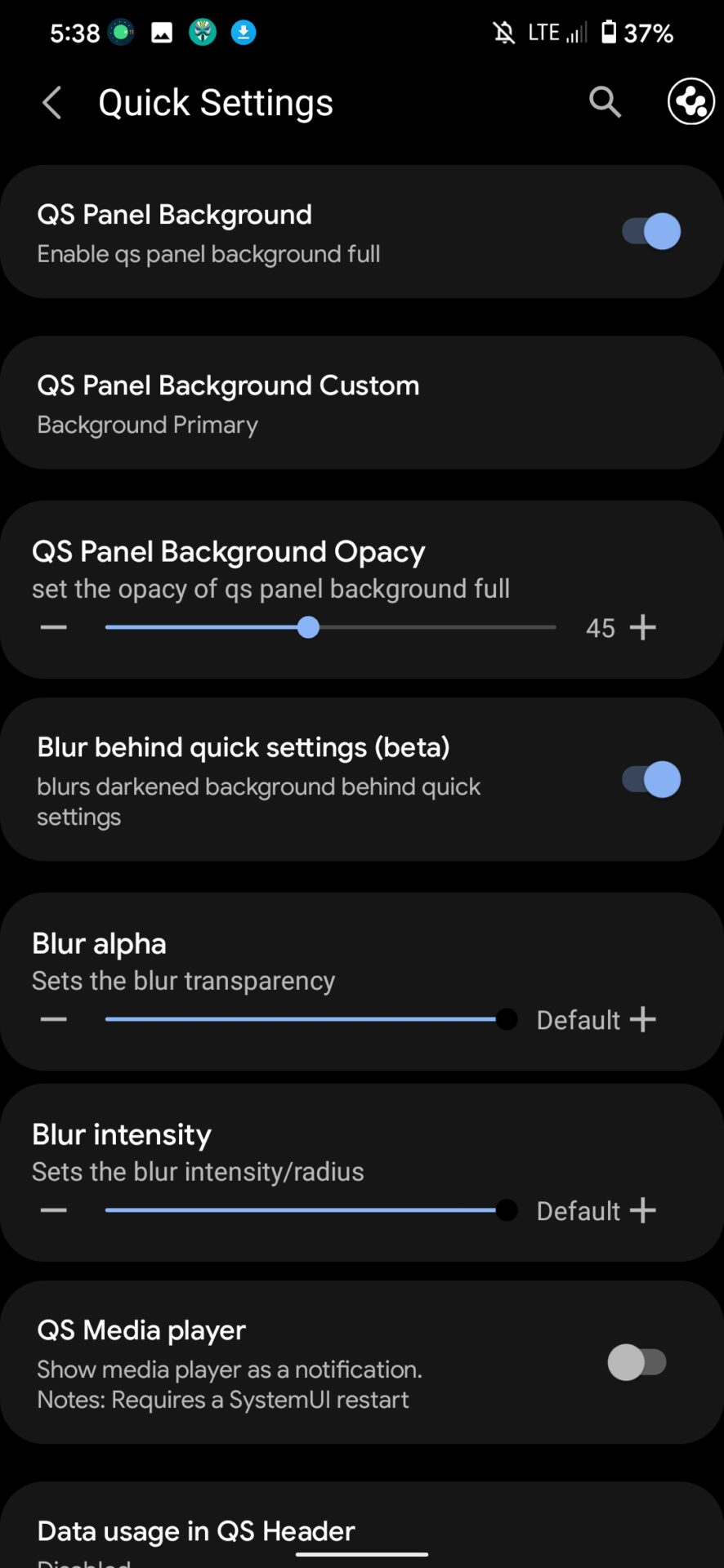Open QS Panel Background Custom
Screen dimensions: 724x1568
tap(361, 403)
